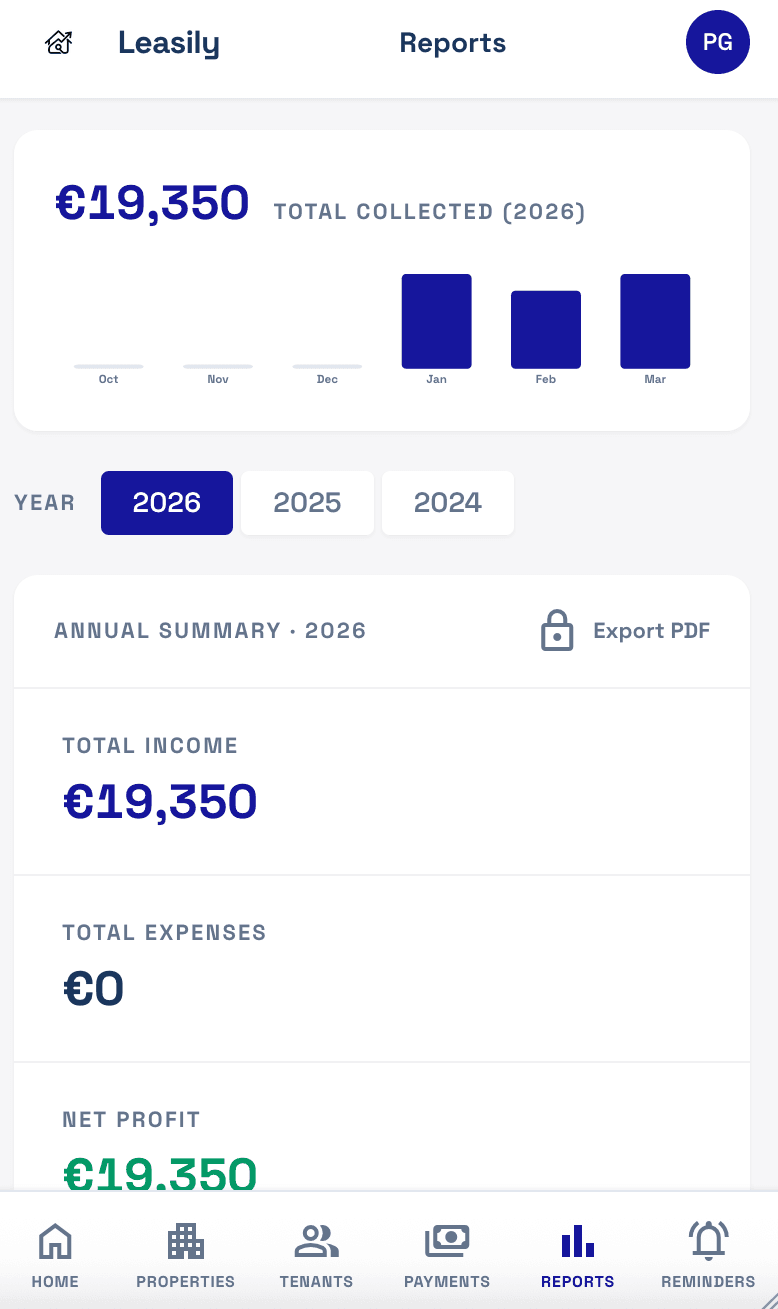
Task: Open the PG profile avatar
Action: point(717,42)
